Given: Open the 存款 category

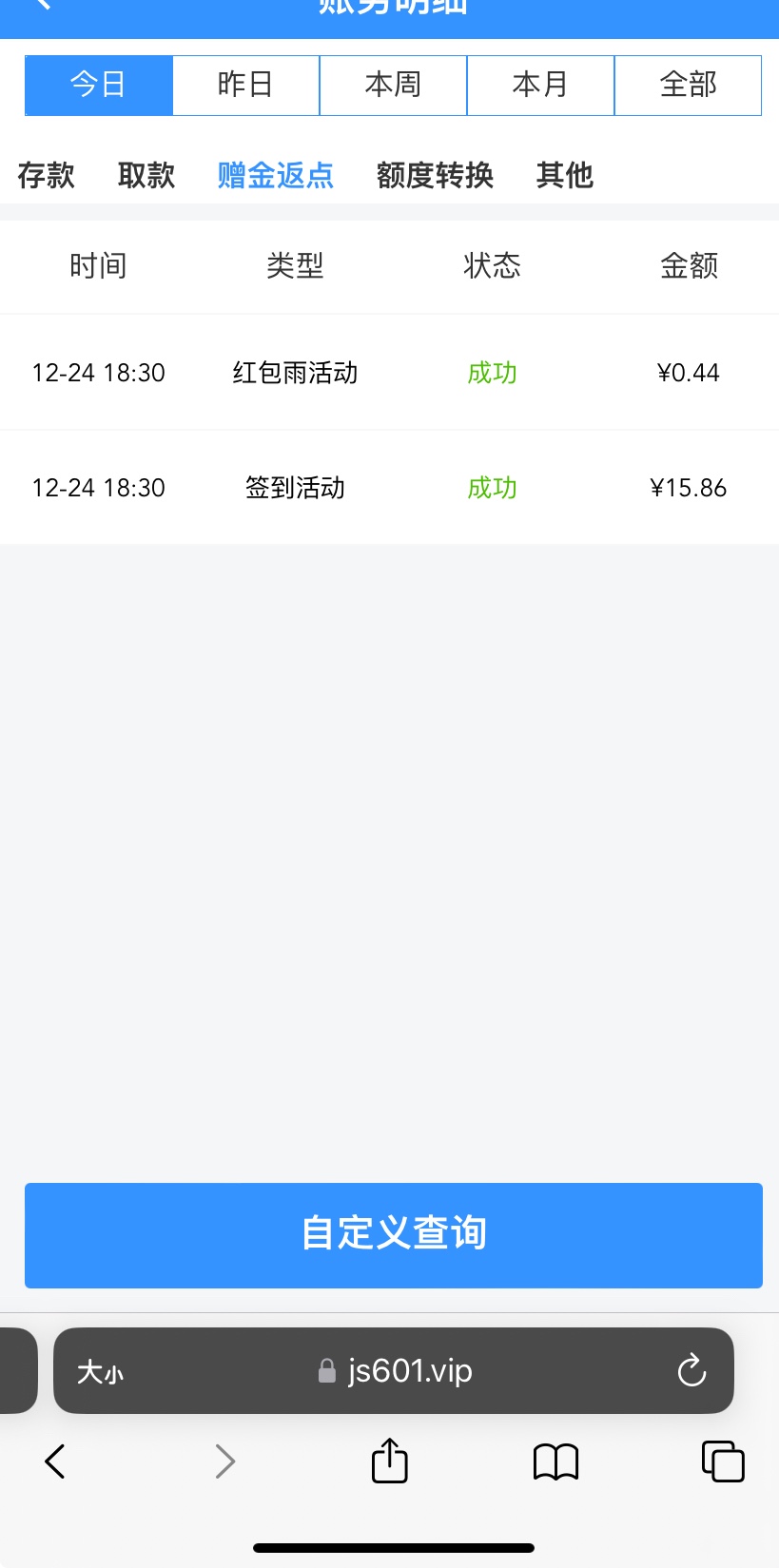Looking at the screenshot, I should (x=46, y=175).
